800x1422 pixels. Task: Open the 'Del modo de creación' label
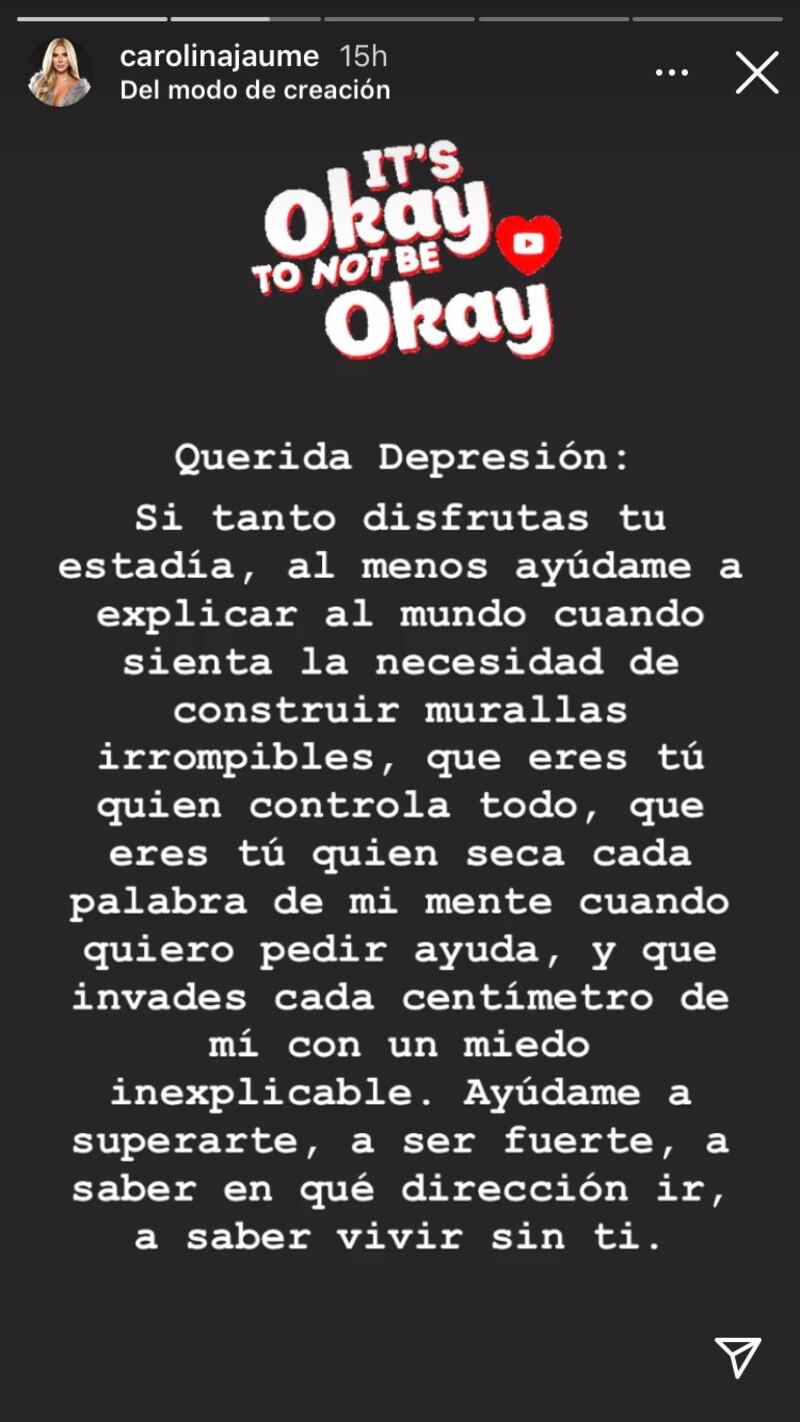coord(255,90)
